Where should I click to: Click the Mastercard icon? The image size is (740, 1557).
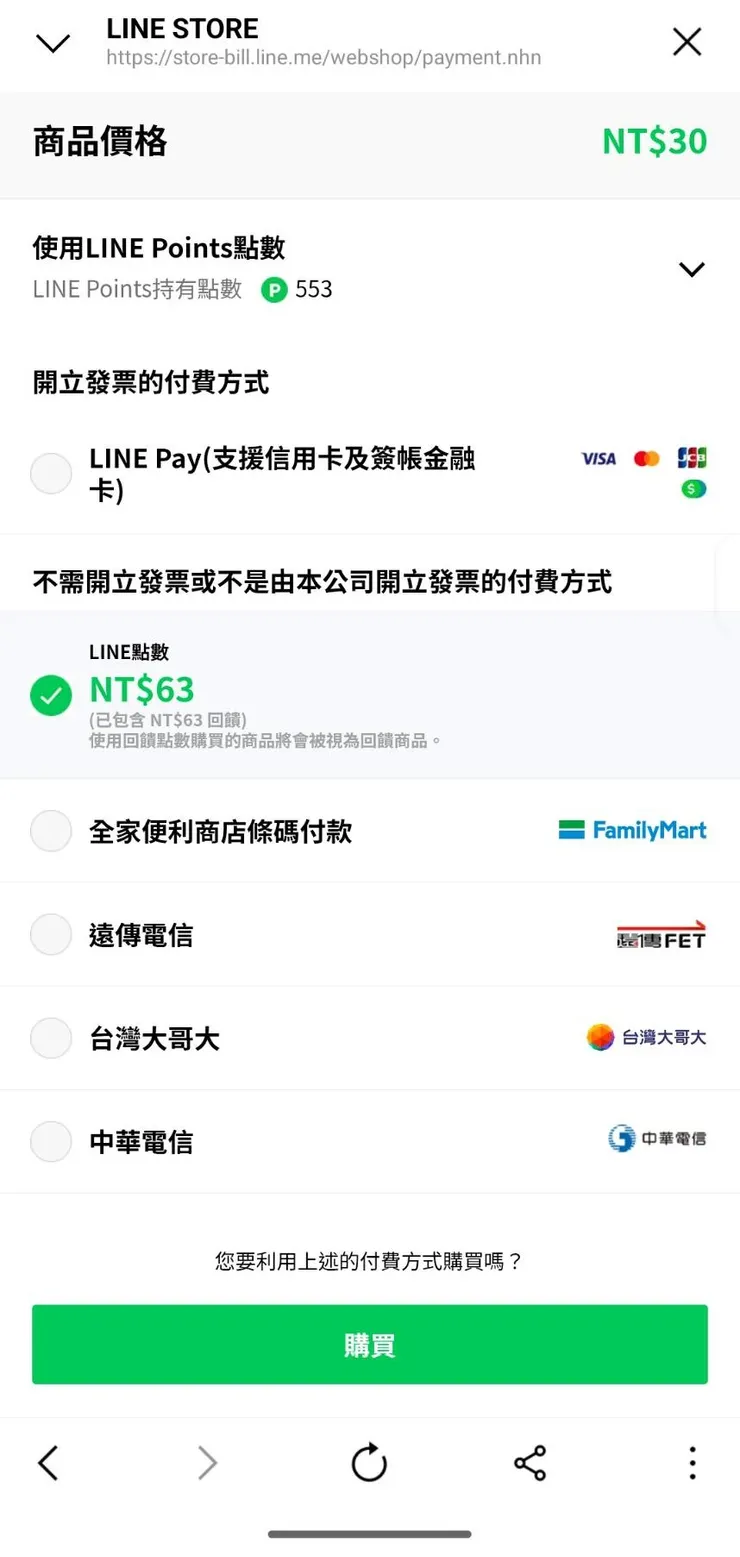click(647, 458)
